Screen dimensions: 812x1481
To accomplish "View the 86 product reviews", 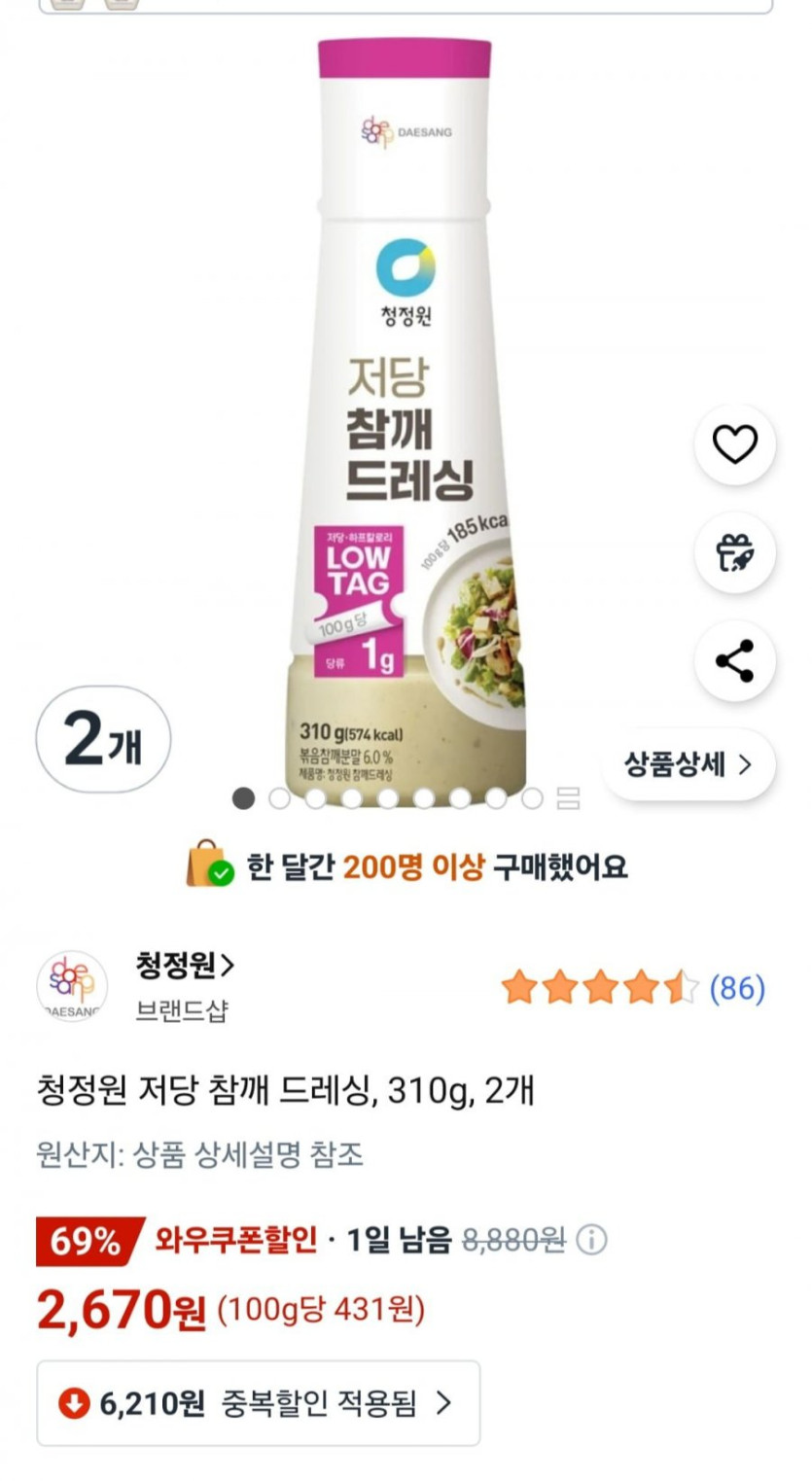I will (737, 988).
